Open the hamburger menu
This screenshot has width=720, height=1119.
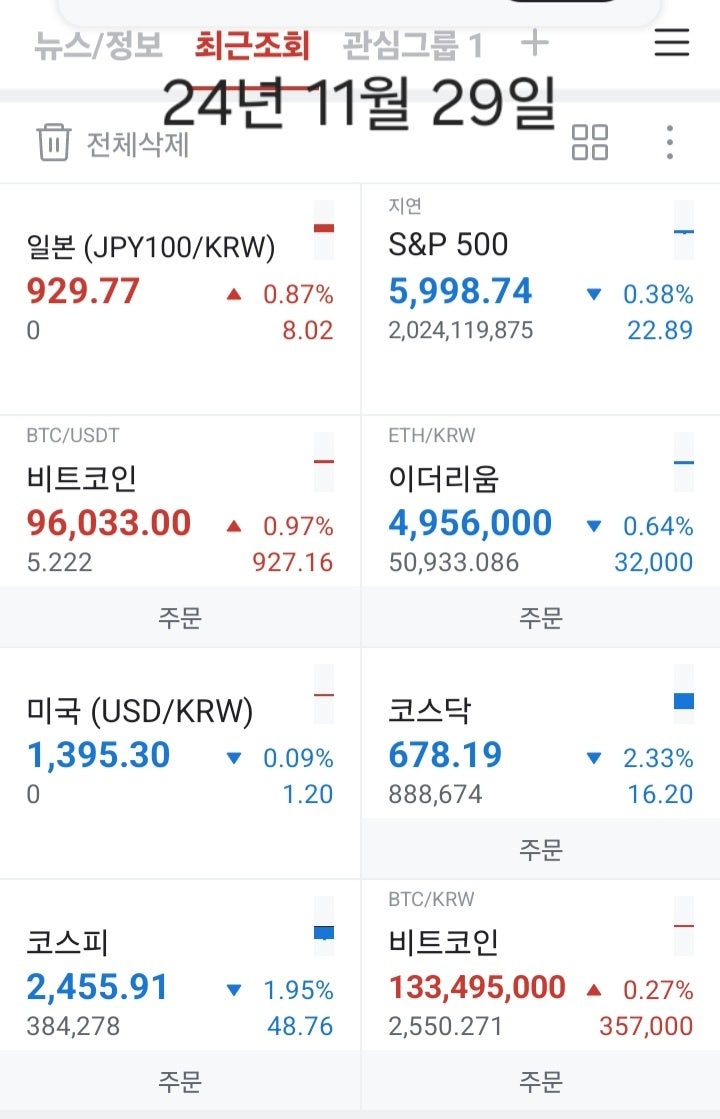tap(671, 43)
